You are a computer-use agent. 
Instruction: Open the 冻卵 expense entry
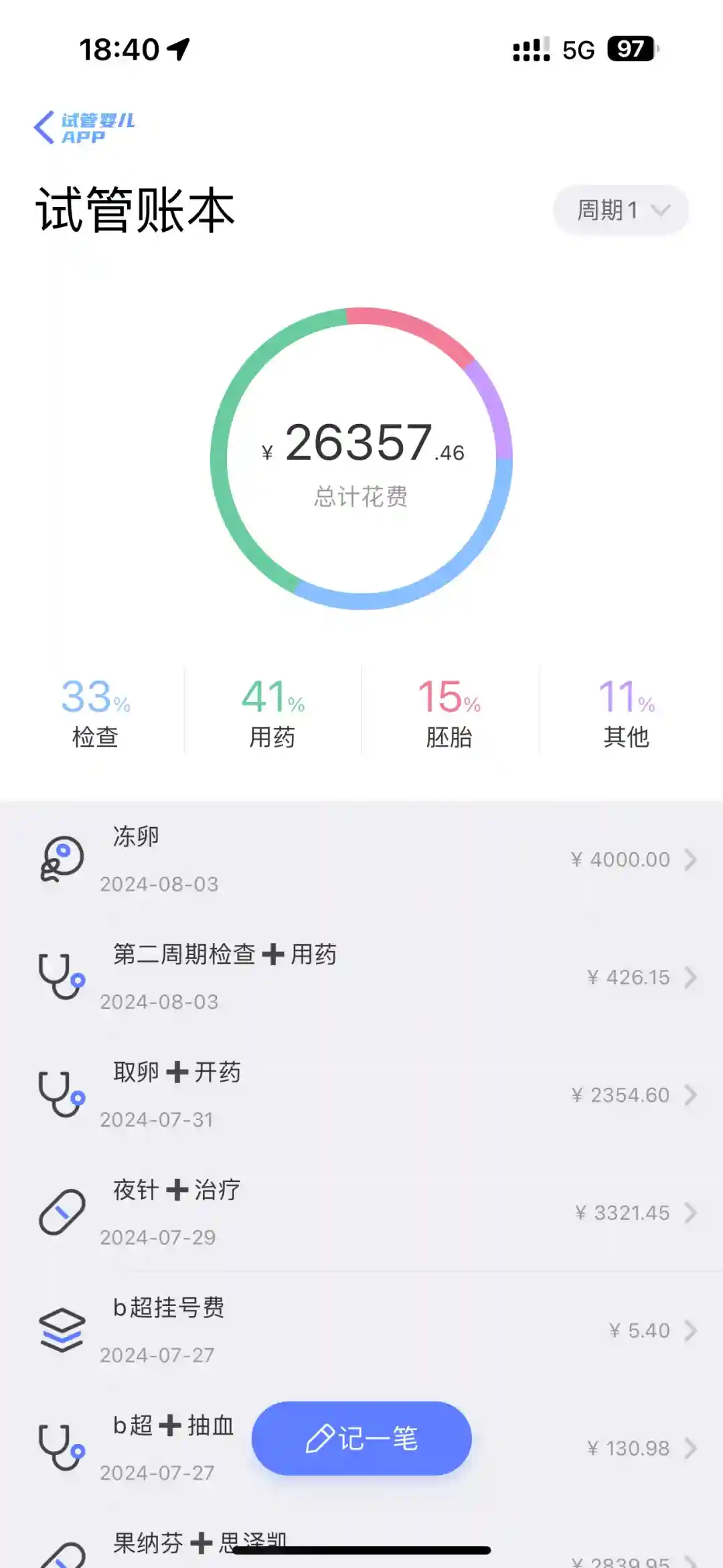pos(361,859)
